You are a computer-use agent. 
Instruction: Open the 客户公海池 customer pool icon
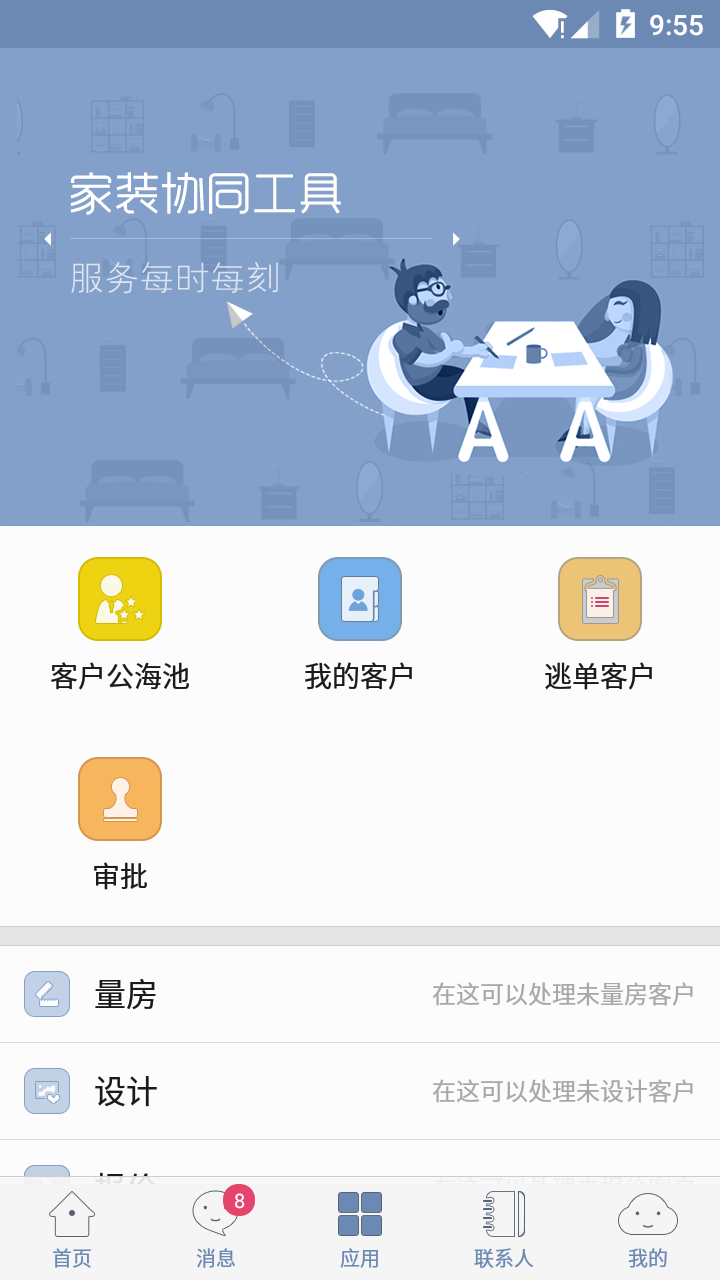pyautogui.click(x=119, y=599)
